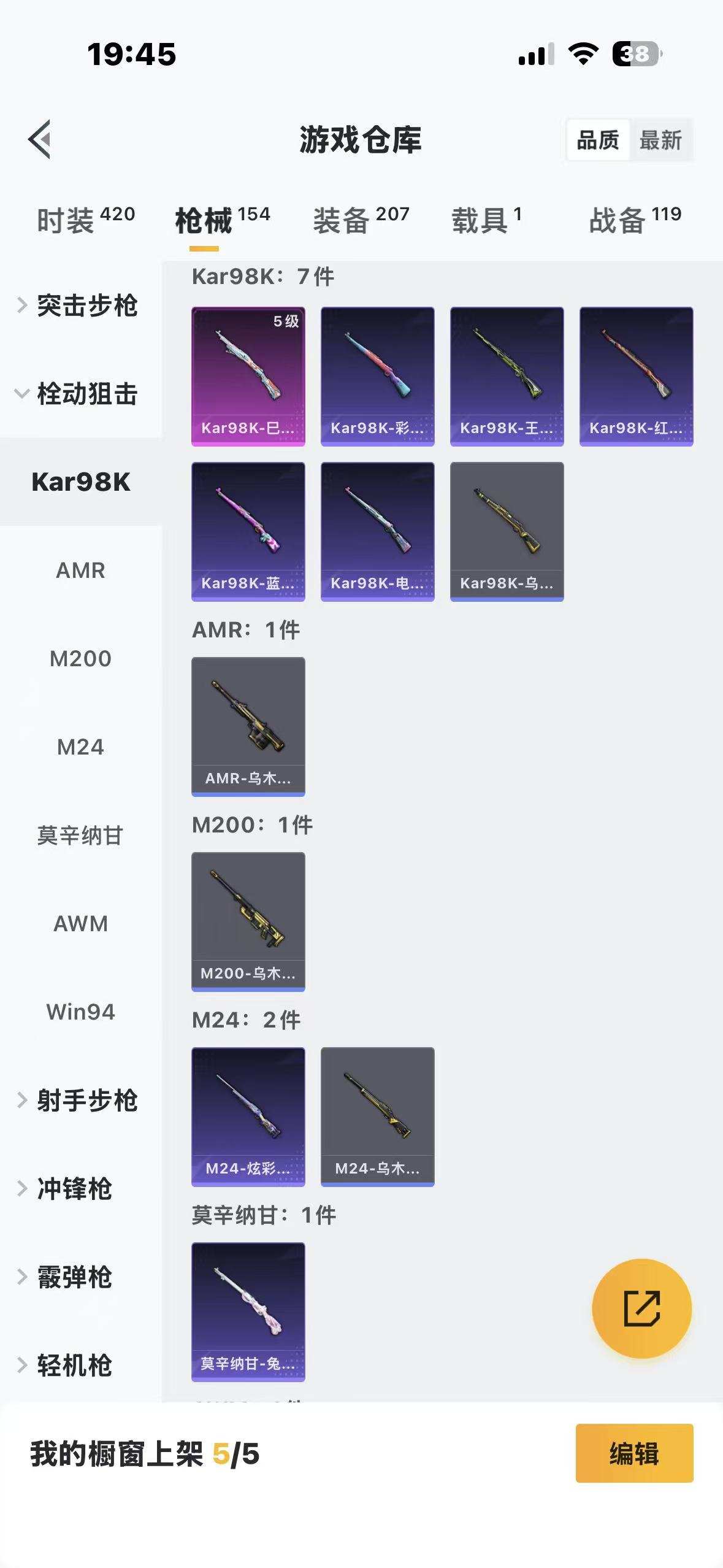Switch to the 时装 tab
This screenshot has height=1568, width=723.
[85, 220]
